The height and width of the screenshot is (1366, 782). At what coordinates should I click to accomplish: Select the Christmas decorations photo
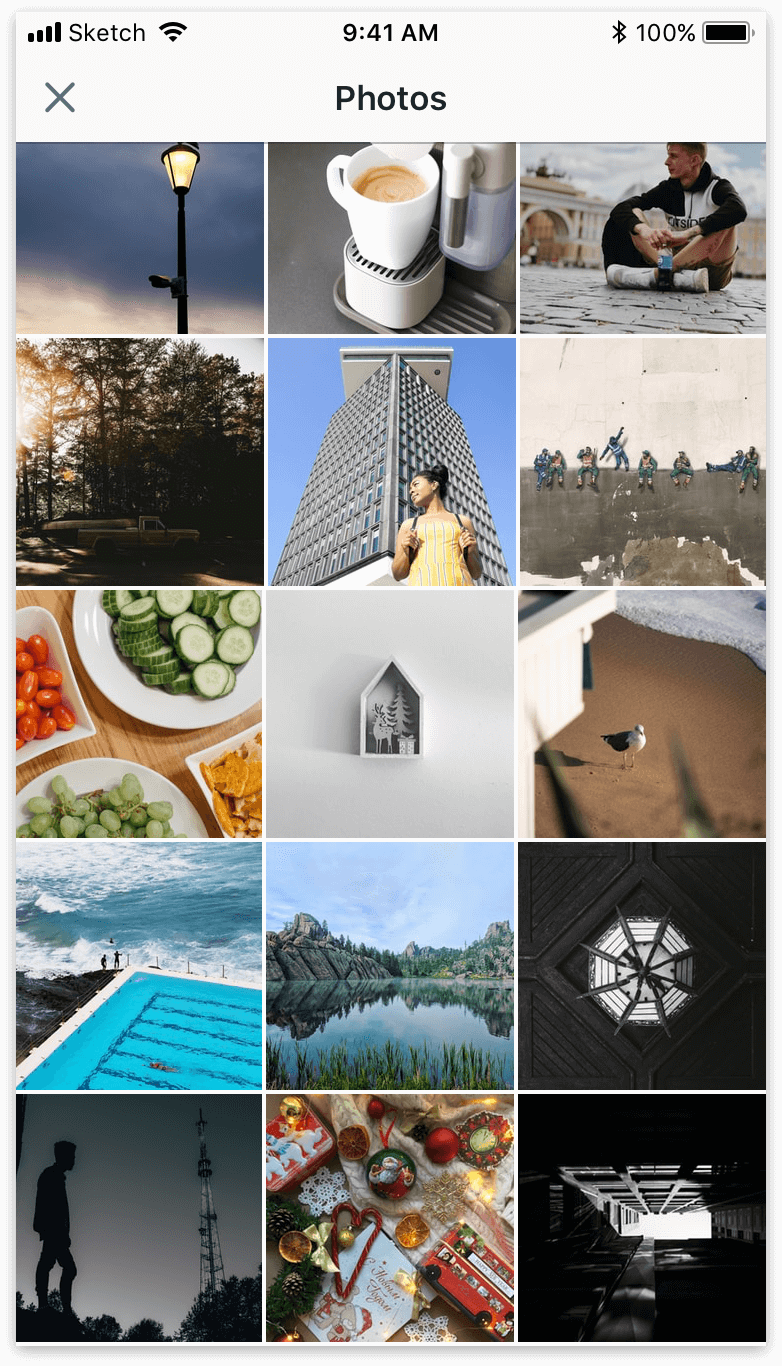(x=391, y=1217)
